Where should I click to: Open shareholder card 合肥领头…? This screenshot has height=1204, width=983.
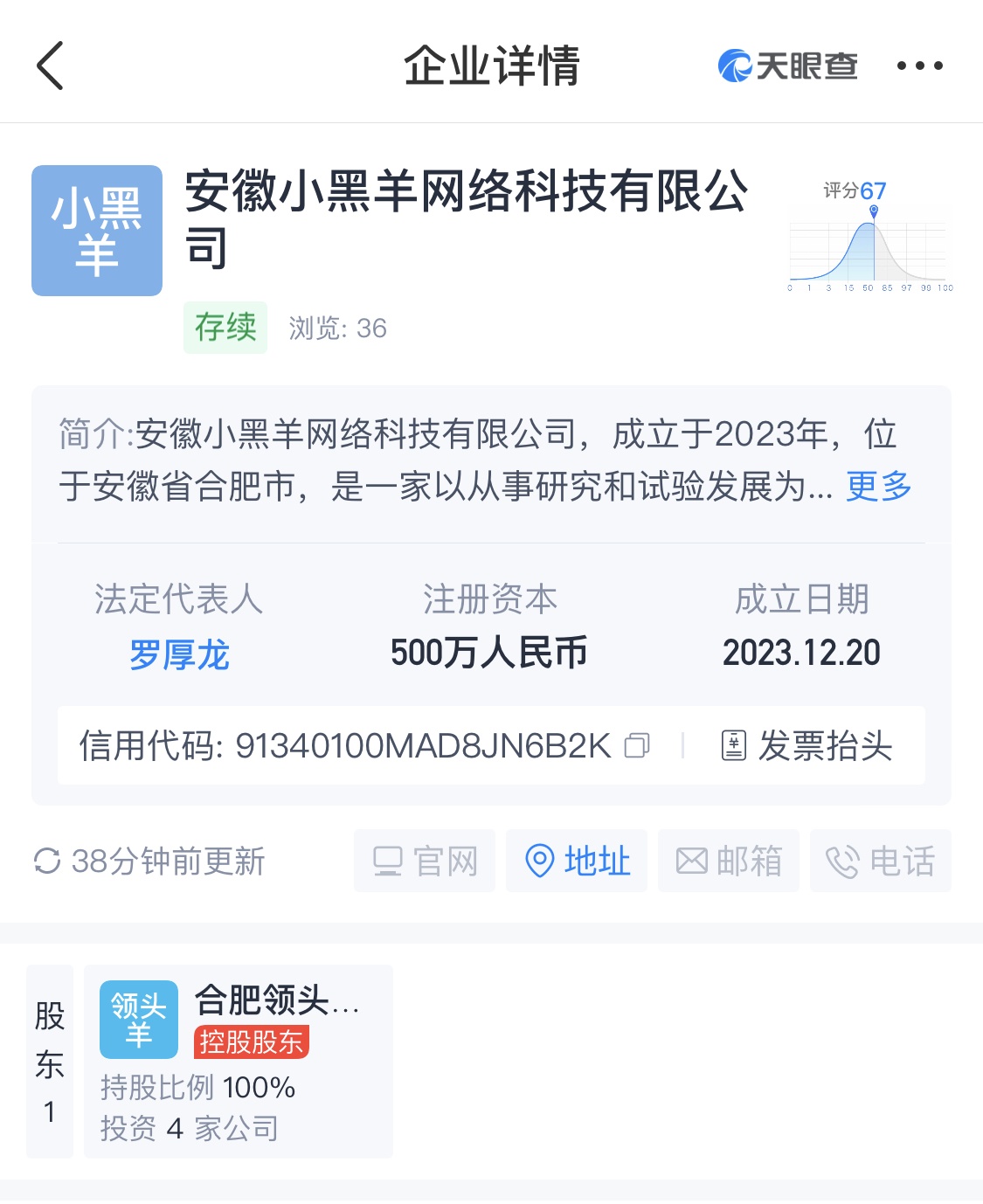pyautogui.click(x=238, y=1062)
